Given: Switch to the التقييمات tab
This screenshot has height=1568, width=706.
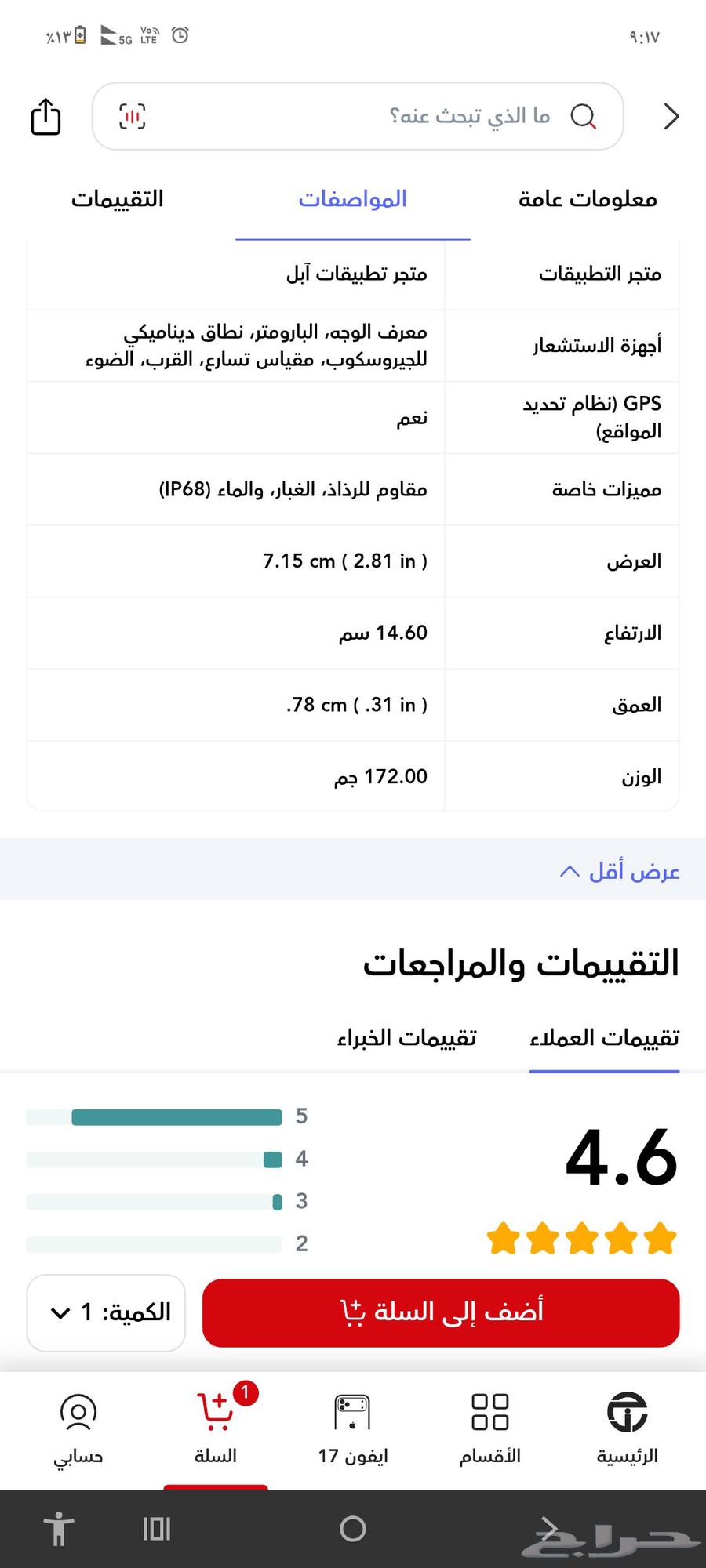Looking at the screenshot, I should pyautogui.click(x=117, y=198).
